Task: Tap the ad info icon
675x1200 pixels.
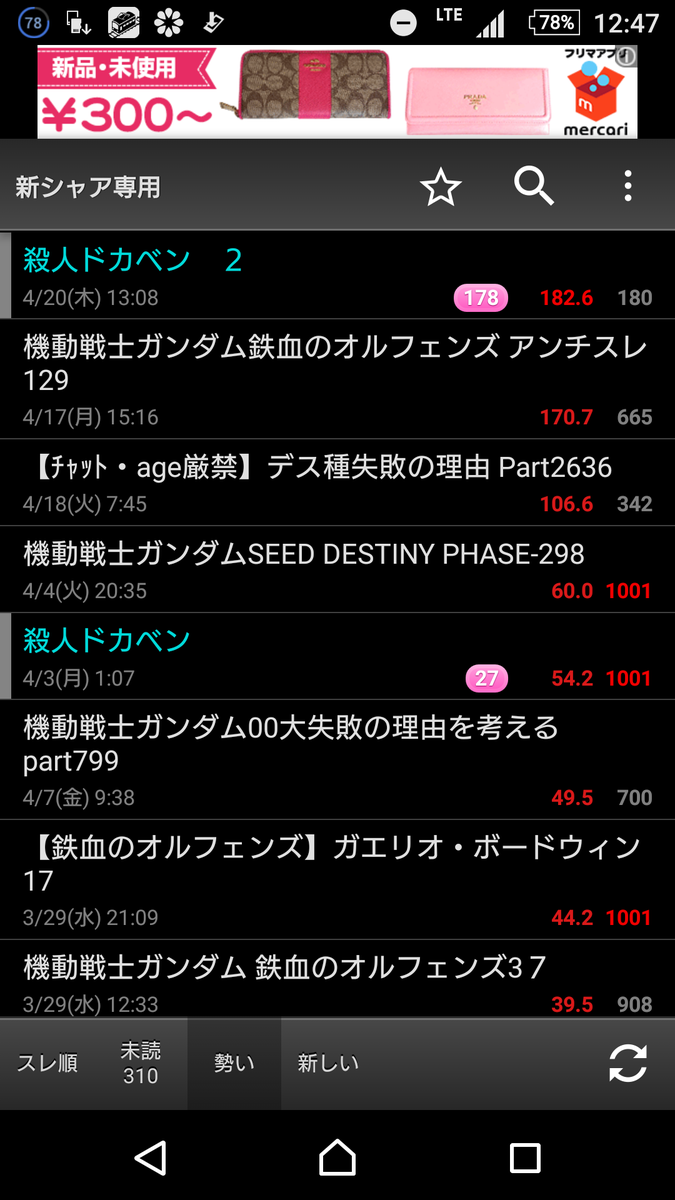Action: tap(627, 56)
